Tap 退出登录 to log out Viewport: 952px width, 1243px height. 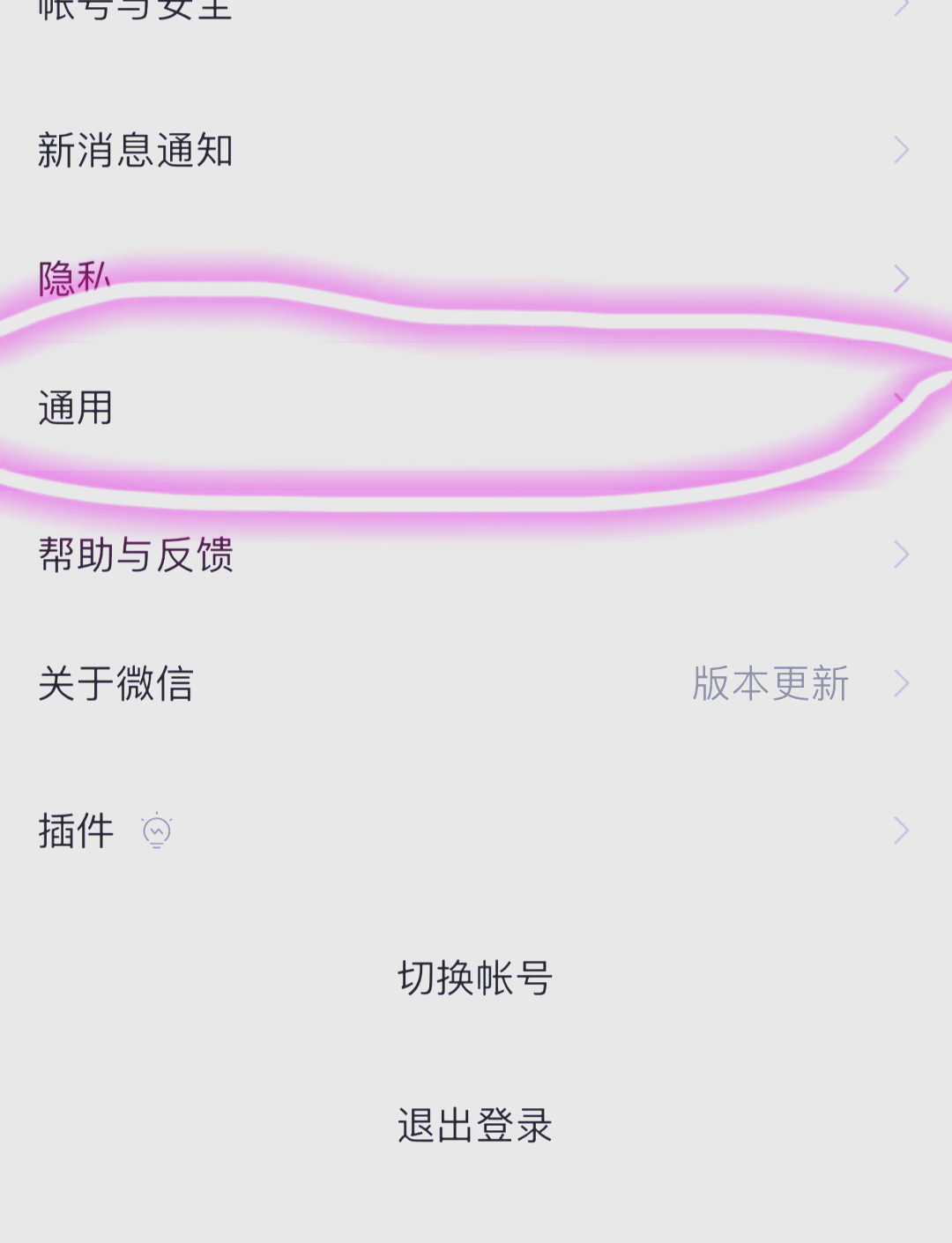tap(474, 1125)
